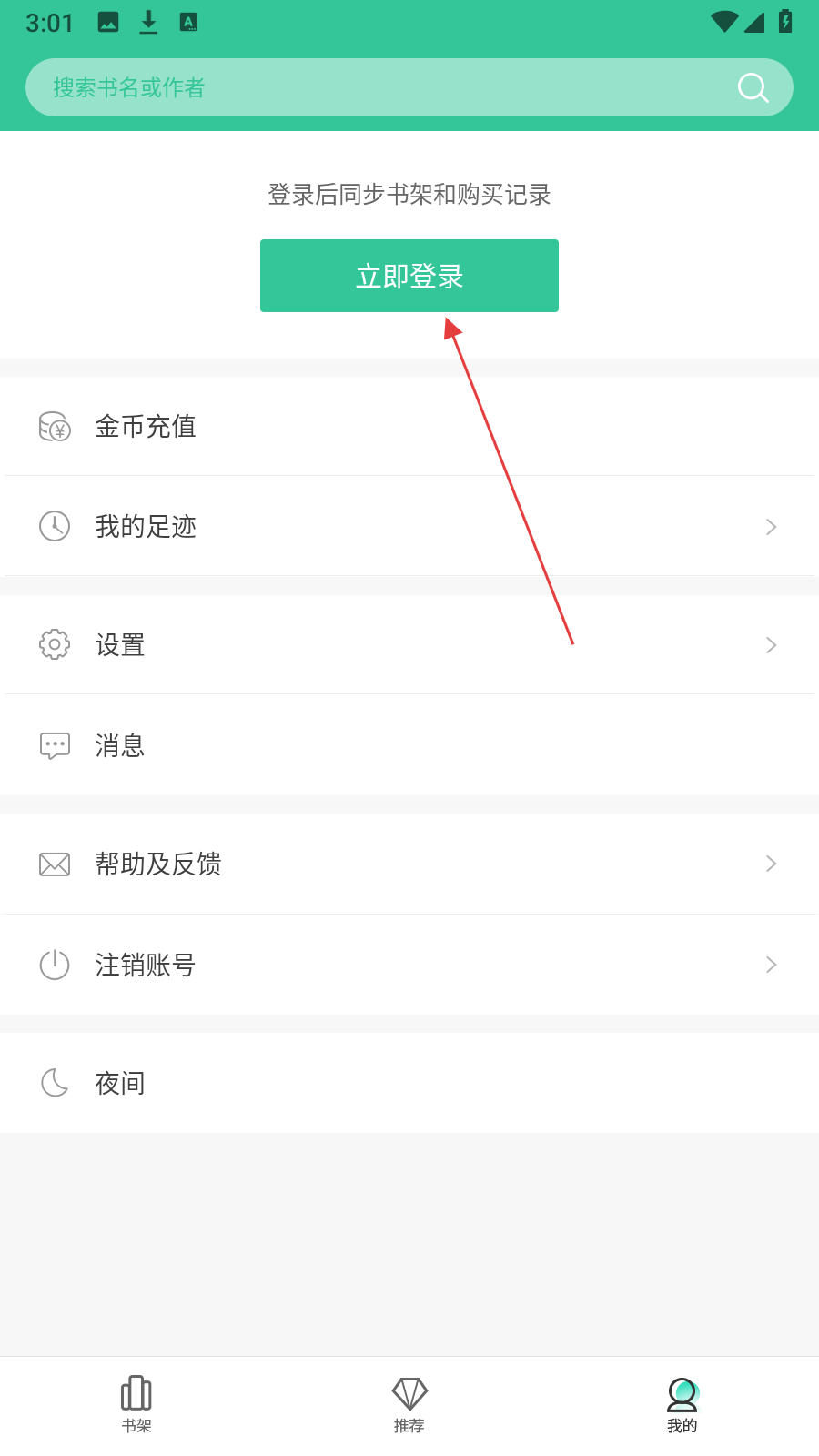The width and height of the screenshot is (819, 1456).
Task: Switch to the 书架 bookshelf tab
Action: click(136, 1404)
